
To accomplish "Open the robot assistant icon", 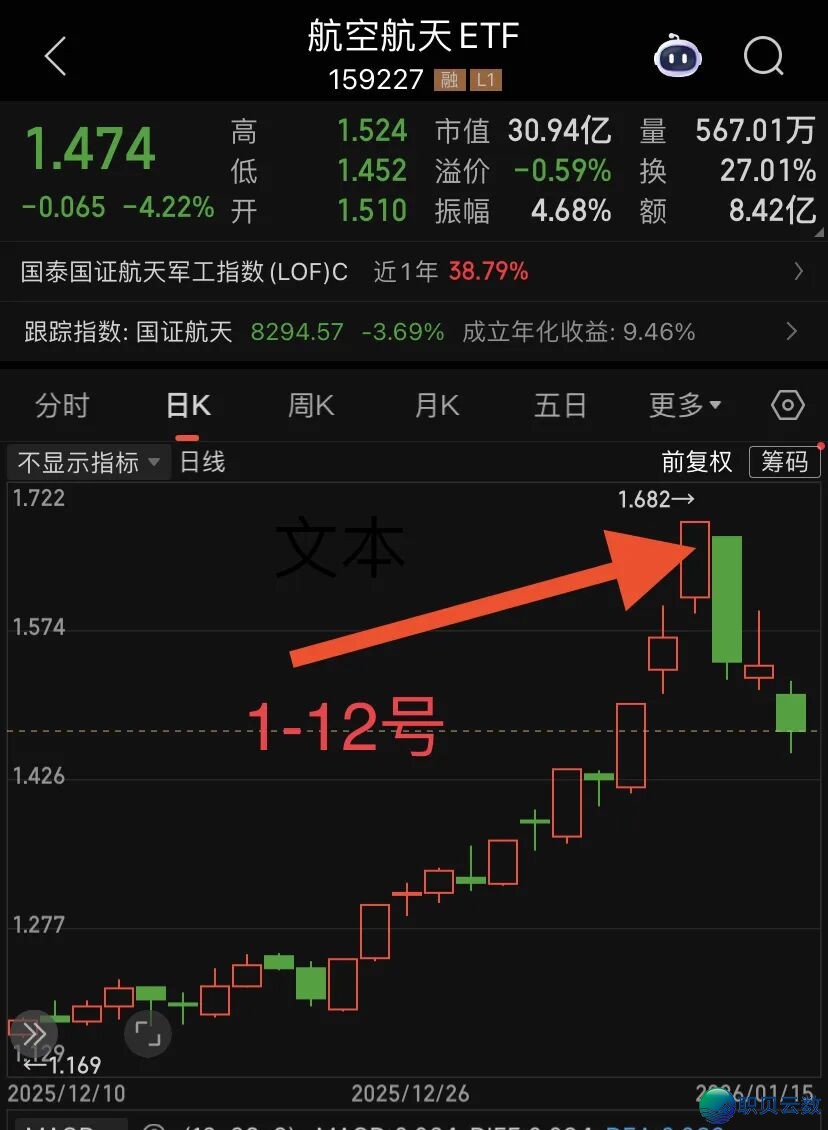I will coord(677,56).
